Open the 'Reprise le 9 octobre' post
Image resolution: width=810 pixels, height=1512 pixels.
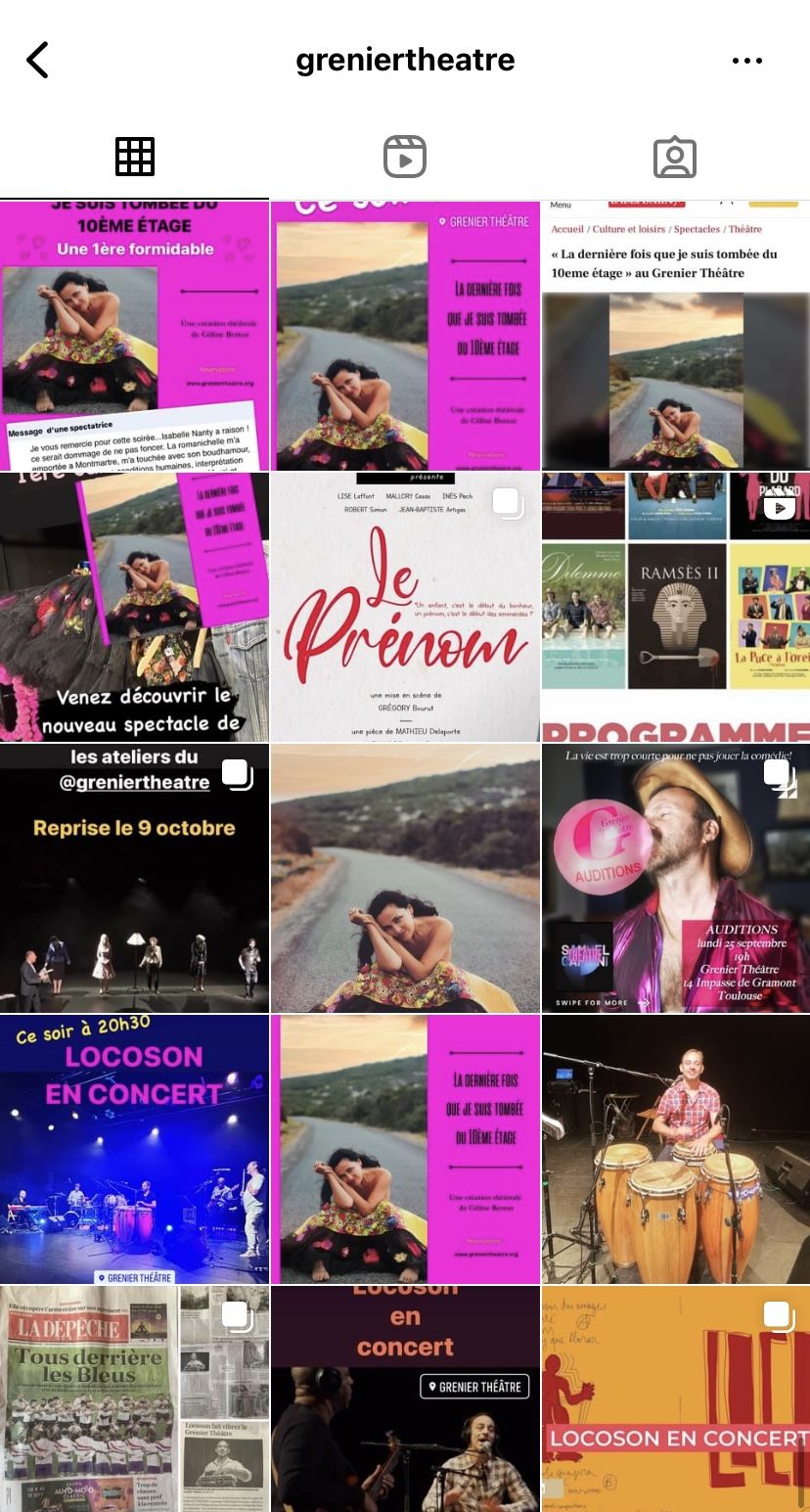click(x=134, y=878)
